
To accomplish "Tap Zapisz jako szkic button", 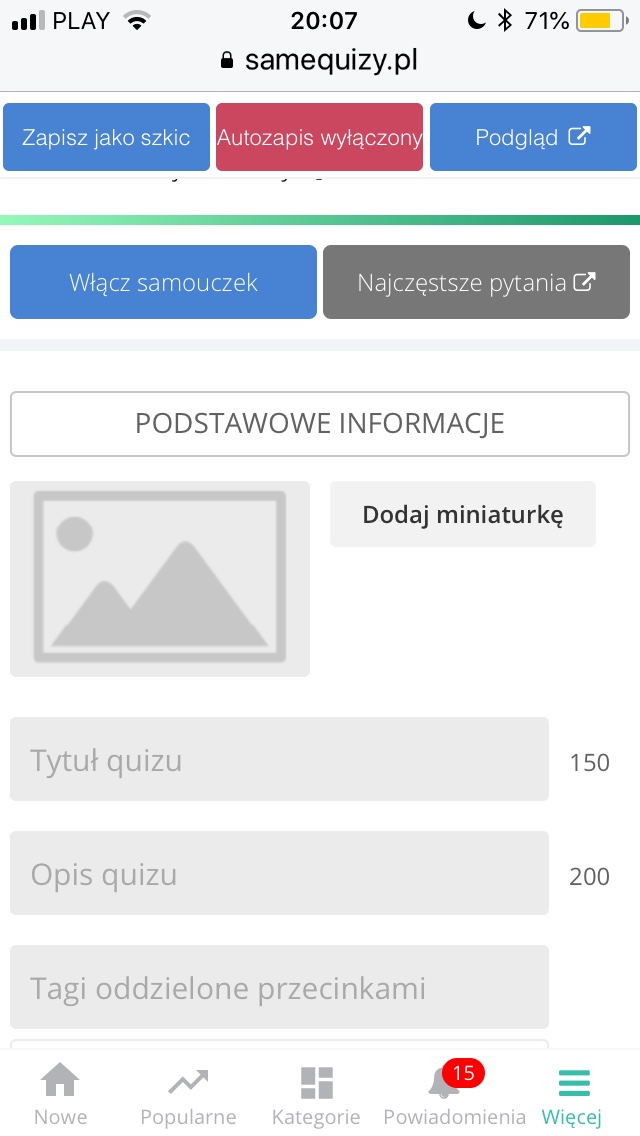I will tap(106, 137).
